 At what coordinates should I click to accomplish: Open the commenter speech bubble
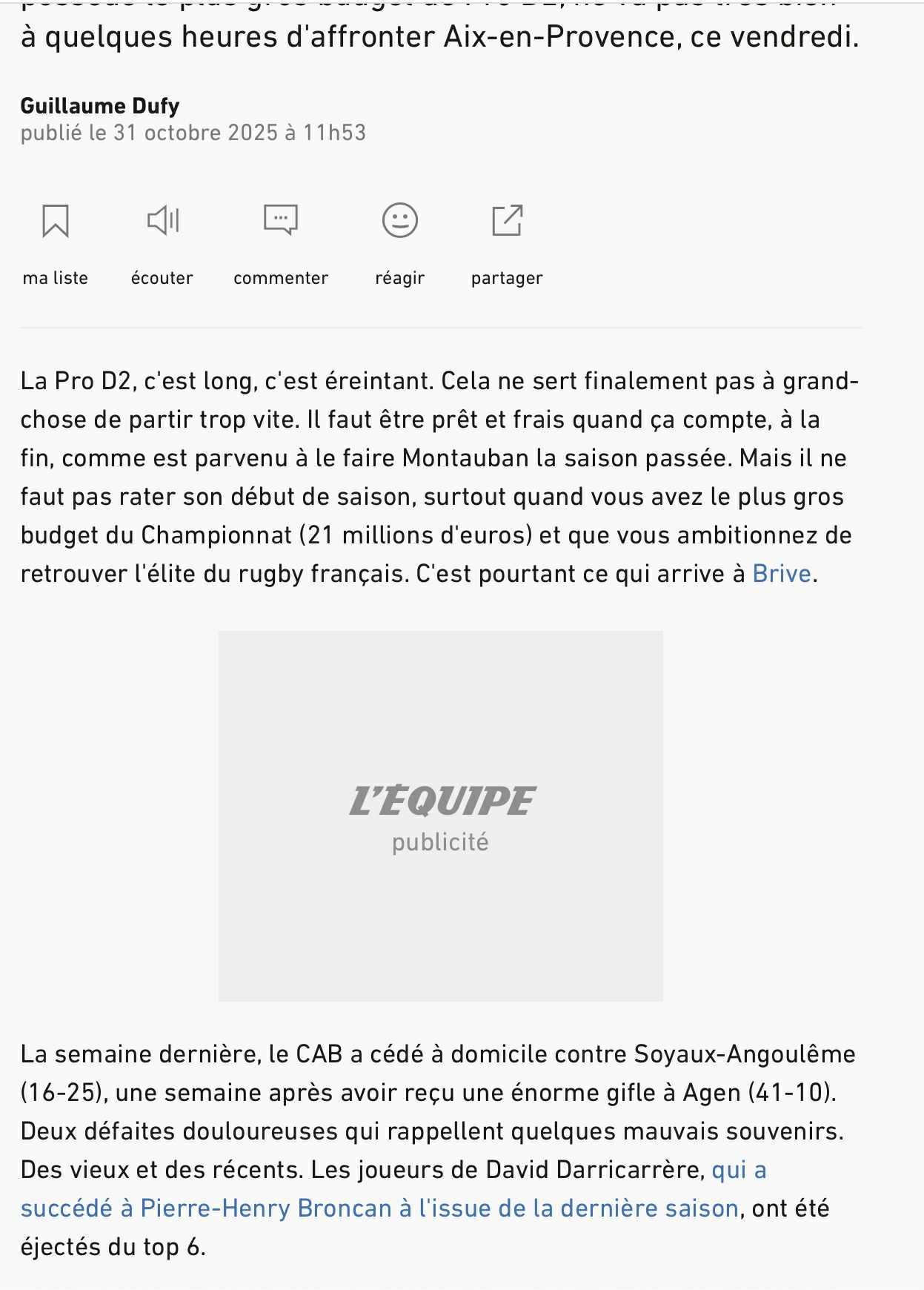click(x=281, y=220)
